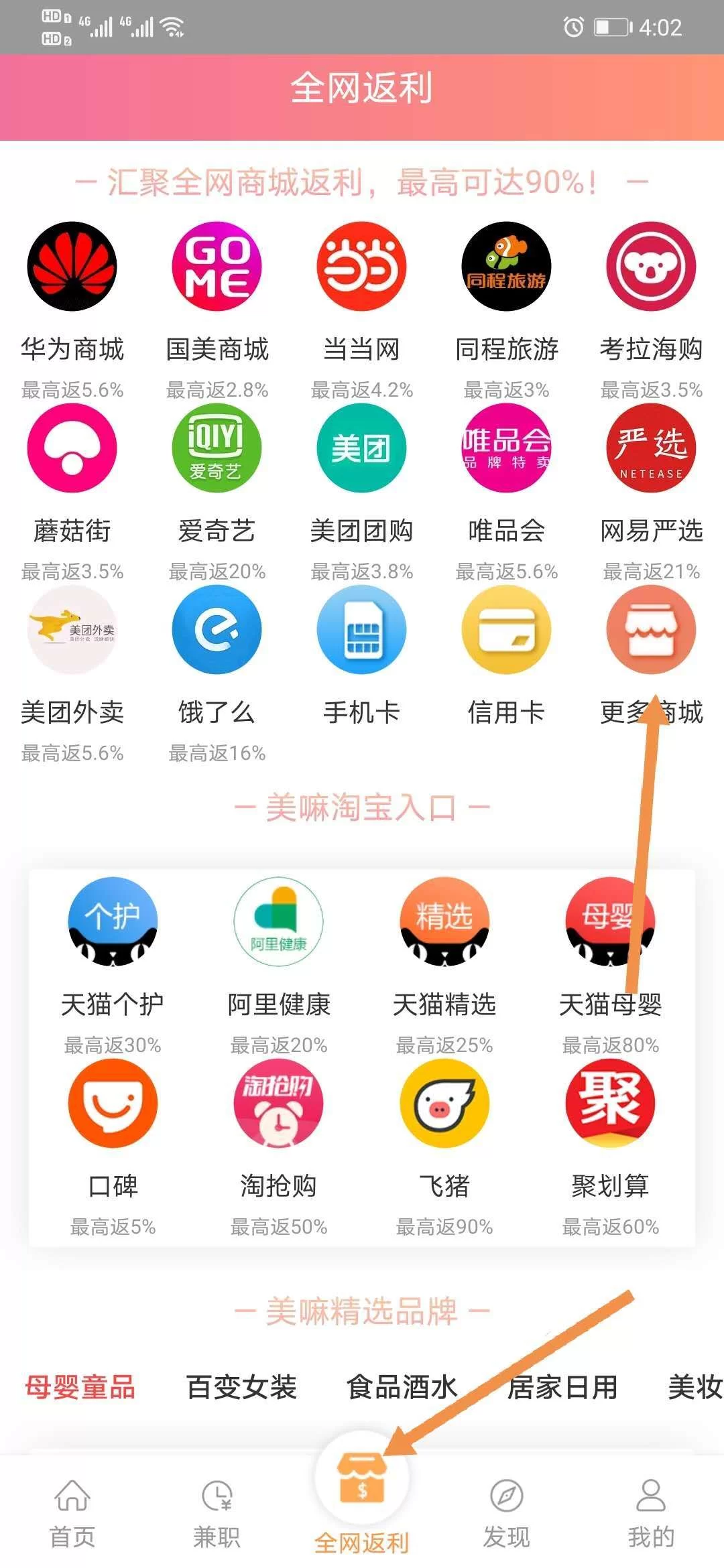The image size is (724, 1568).
Task: Select 当当网 from the store grid
Action: click(x=361, y=267)
